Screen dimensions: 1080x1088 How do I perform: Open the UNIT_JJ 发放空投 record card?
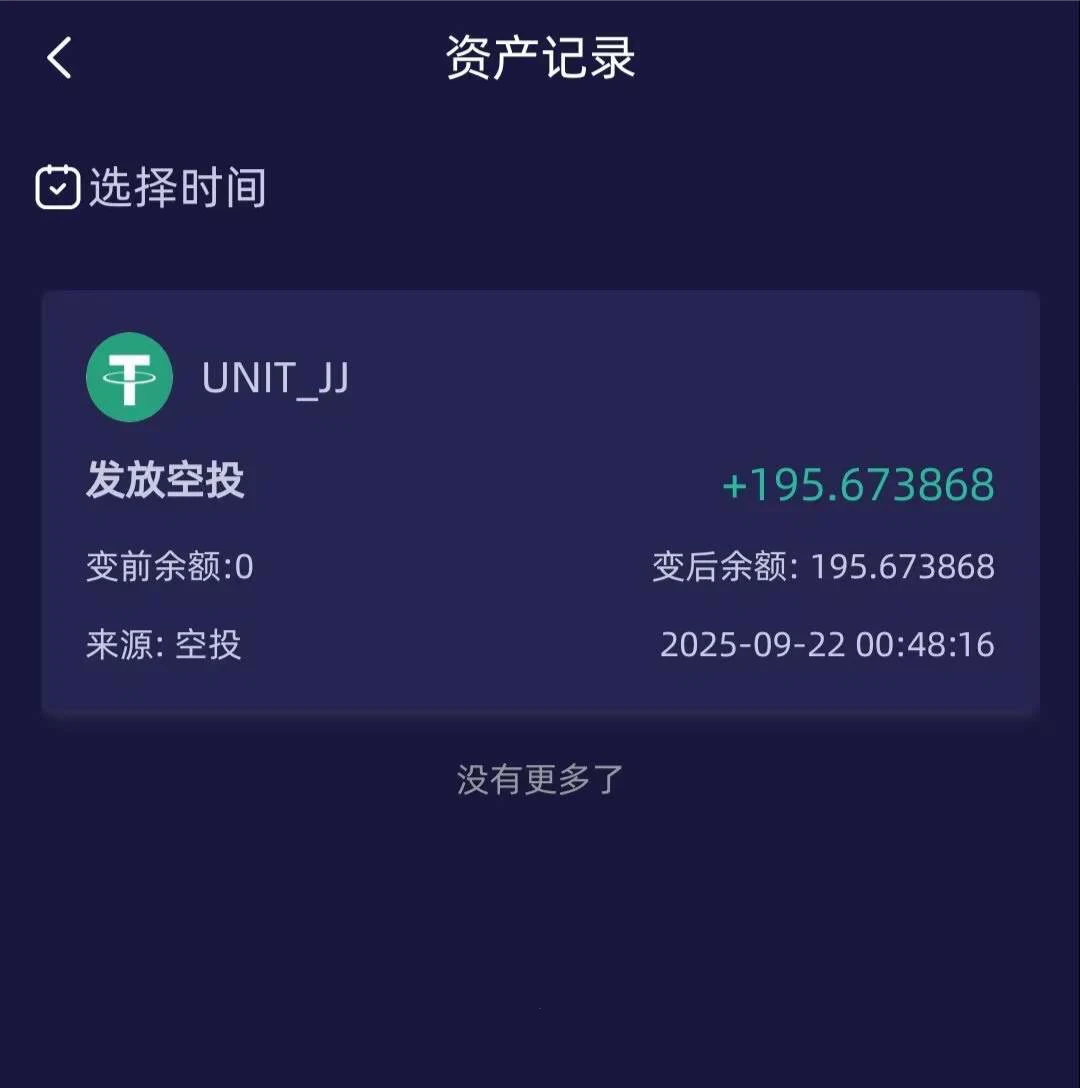coord(540,503)
